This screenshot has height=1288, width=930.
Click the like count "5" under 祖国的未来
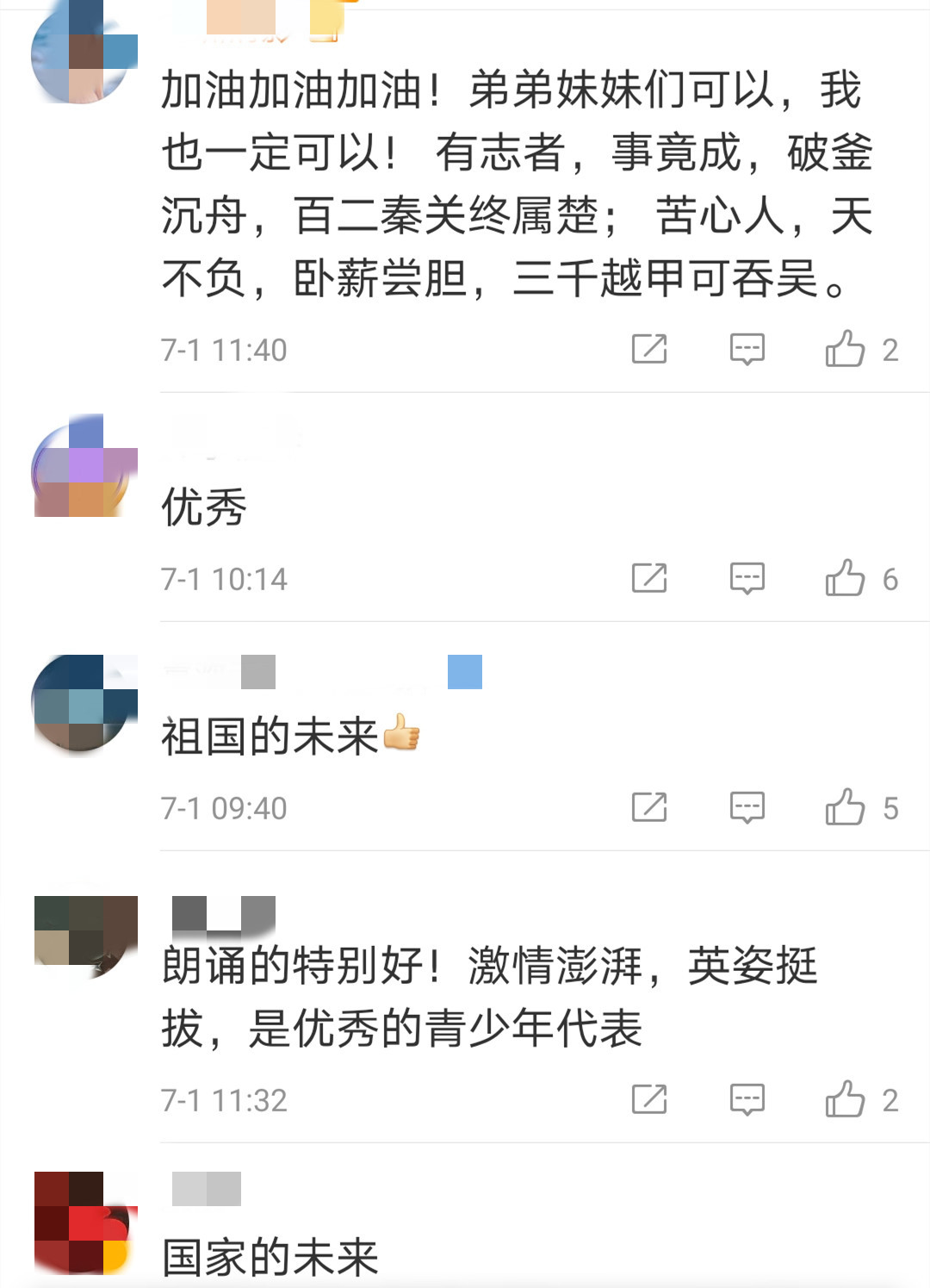click(x=890, y=808)
